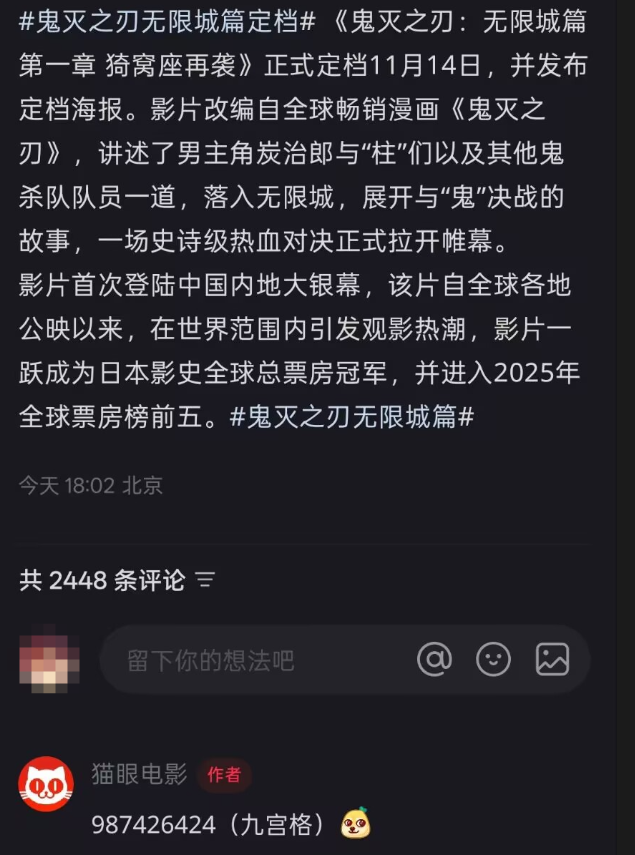This screenshot has width=635, height=855.
Task: Tap the 留下你的想法吧 comment field
Action: pos(250,660)
